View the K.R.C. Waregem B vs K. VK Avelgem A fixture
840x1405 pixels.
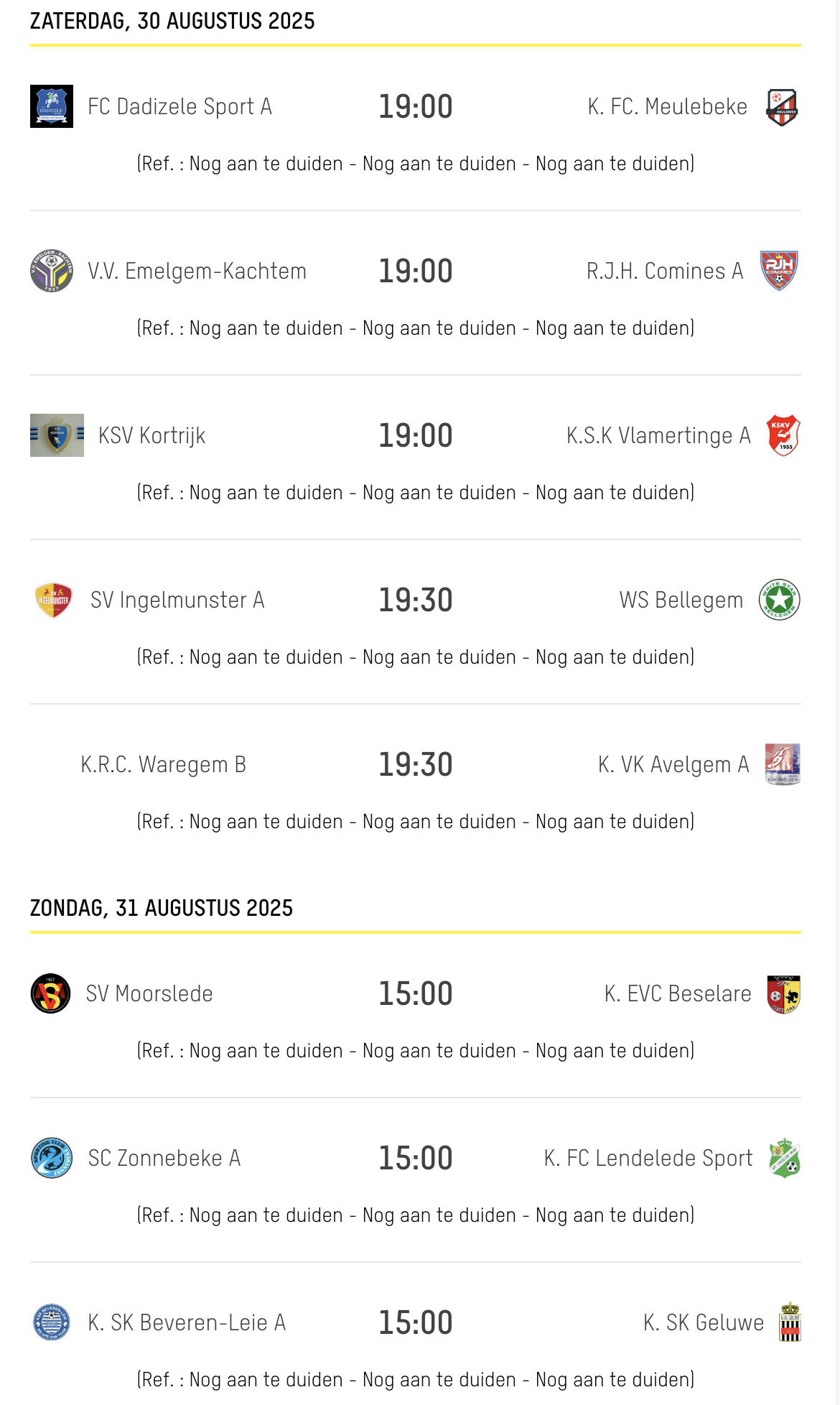tap(416, 787)
